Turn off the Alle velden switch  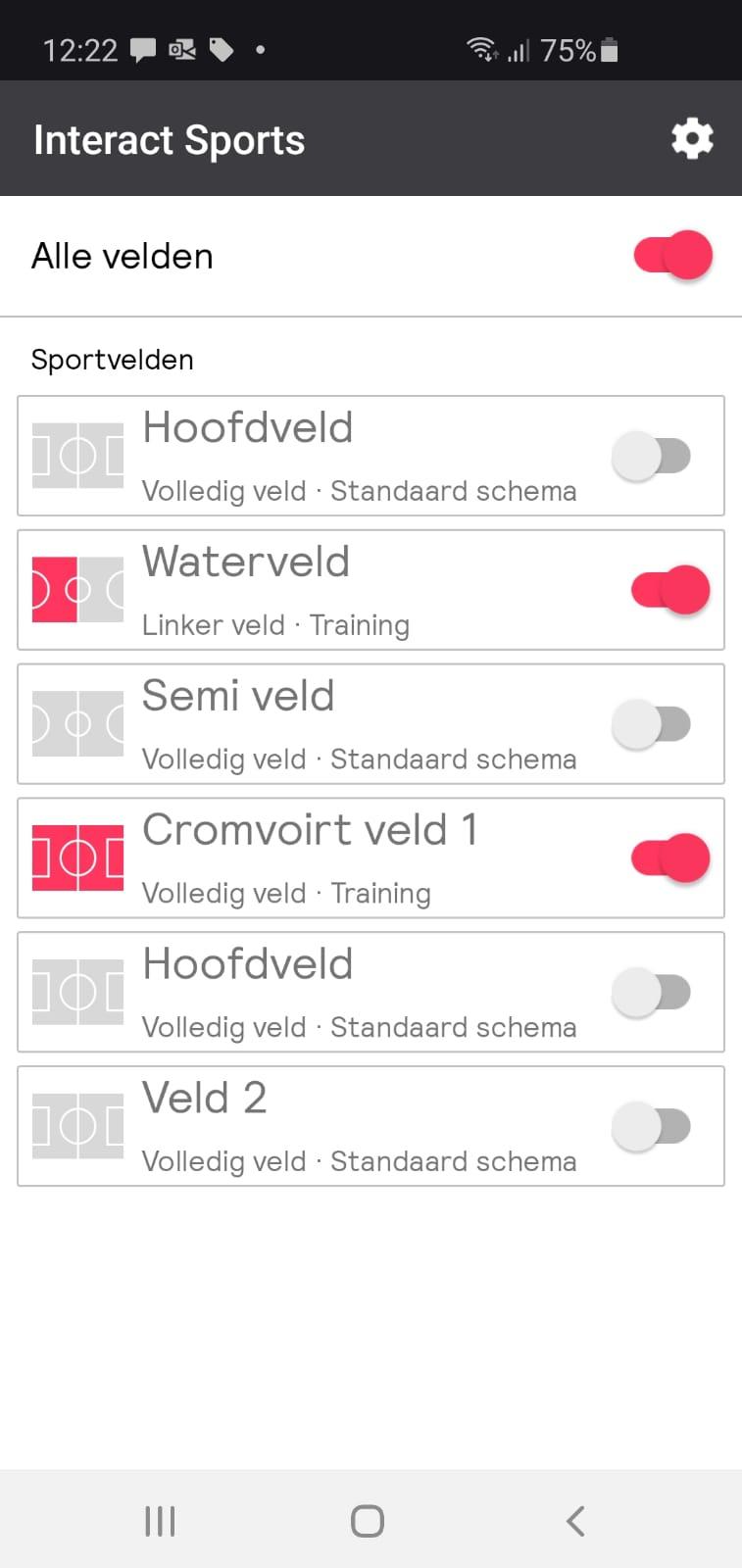673,256
